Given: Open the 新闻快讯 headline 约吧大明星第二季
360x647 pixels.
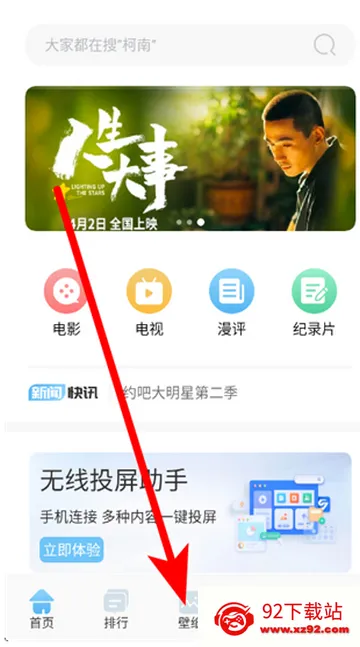Looking at the screenshot, I should (178, 392).
